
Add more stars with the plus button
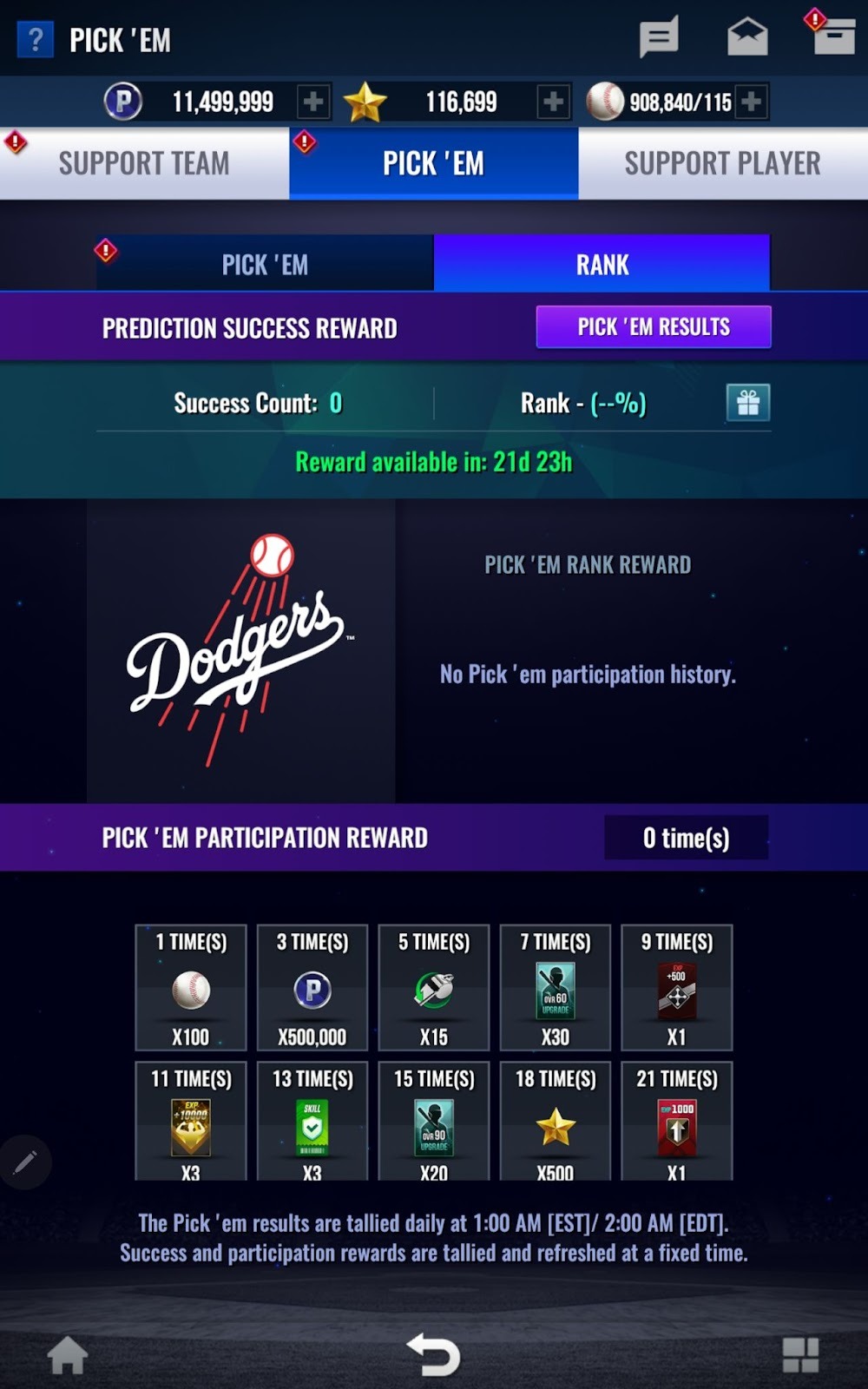pyautogui.click(x=553, y=102)
